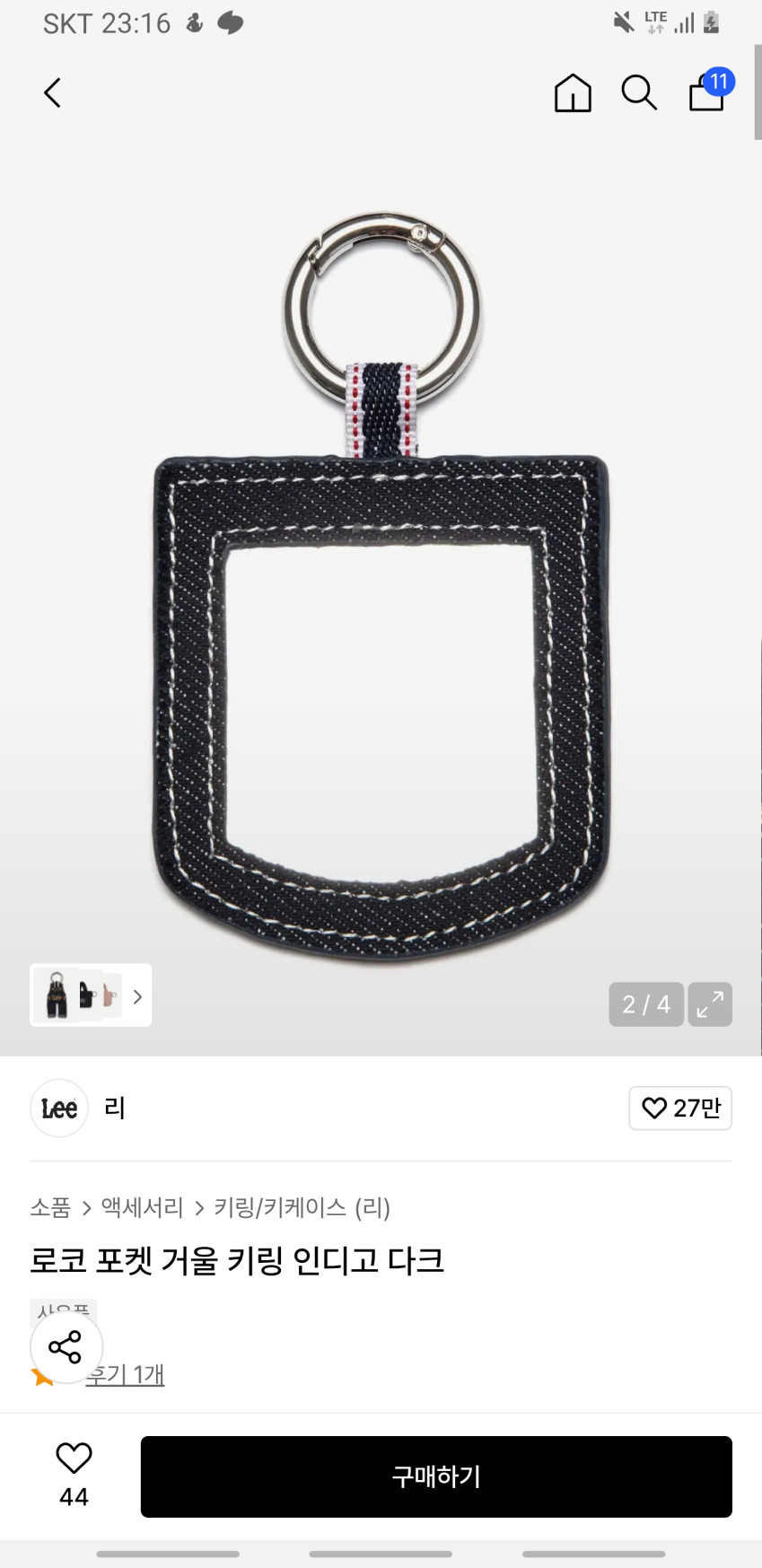Open the 소품 category breadcrumb
This screenshot has height=1568, width=762.
pos(50,1208)
